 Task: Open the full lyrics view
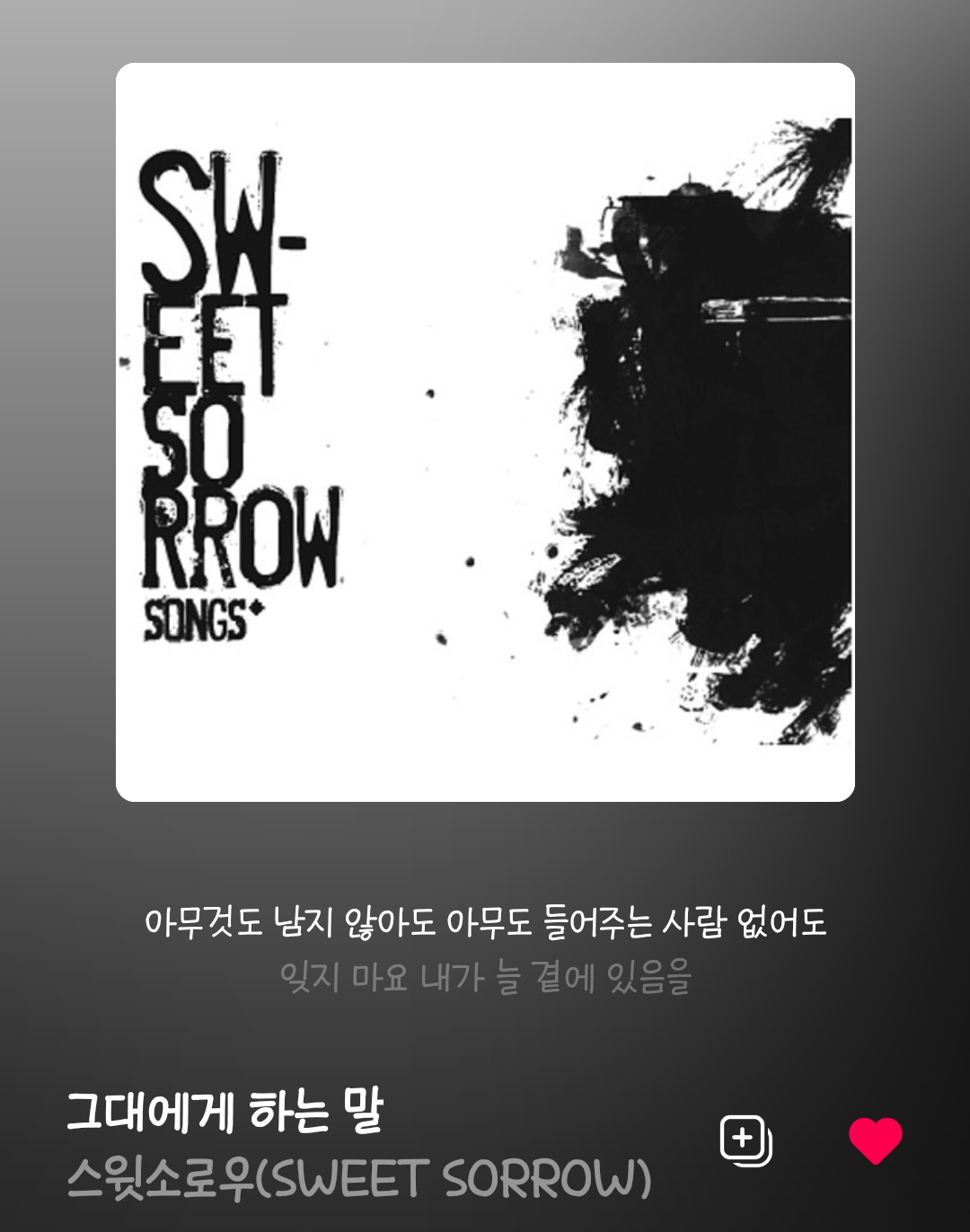[x=485, y=948]
